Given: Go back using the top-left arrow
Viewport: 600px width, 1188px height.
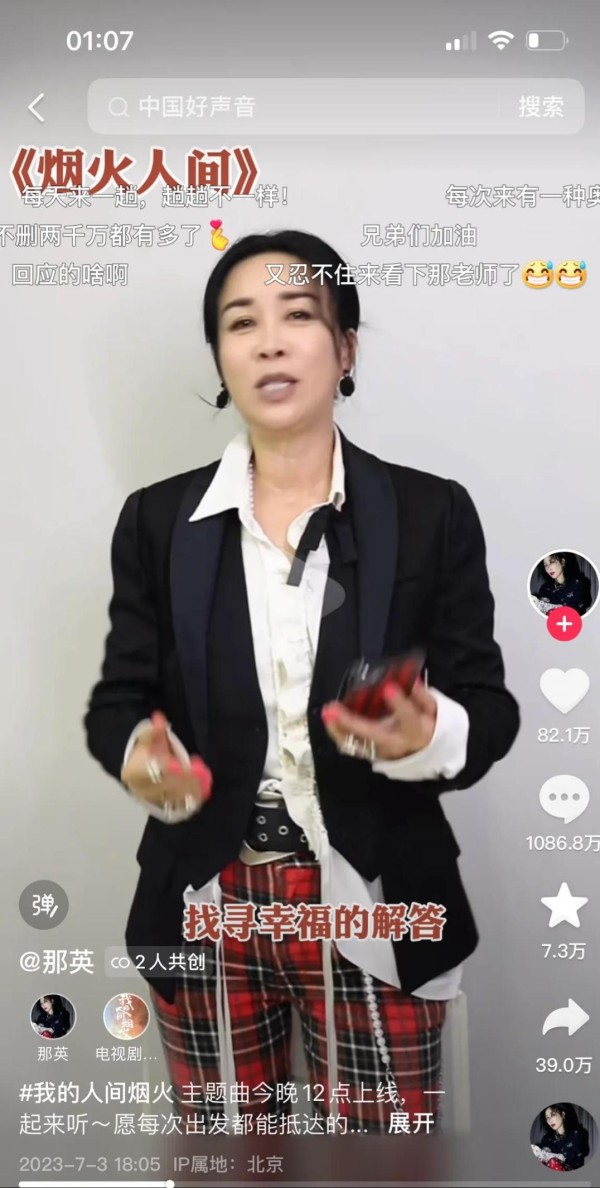Looking at the screenshot, I should click(x=36, y=108).
